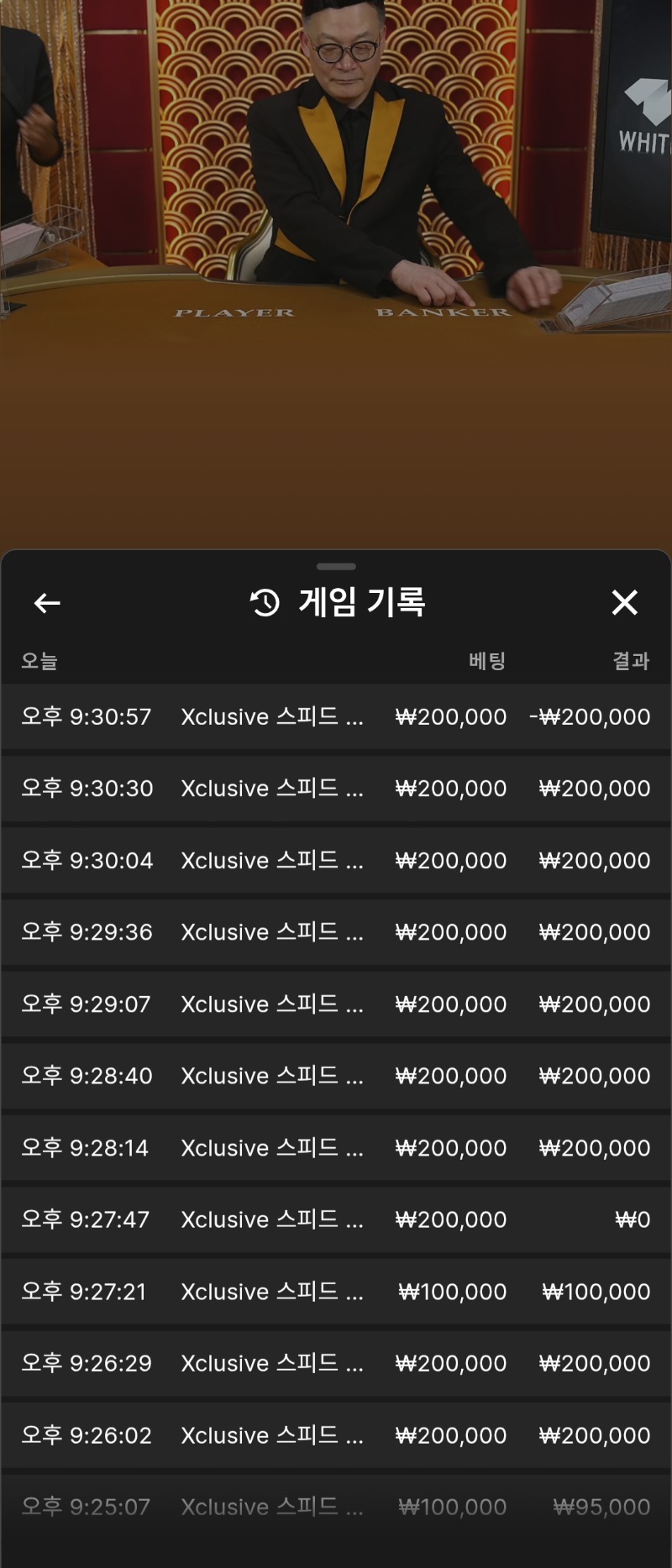
Task: Close the 게임 기록 panel
Action: tap(624, 602)
